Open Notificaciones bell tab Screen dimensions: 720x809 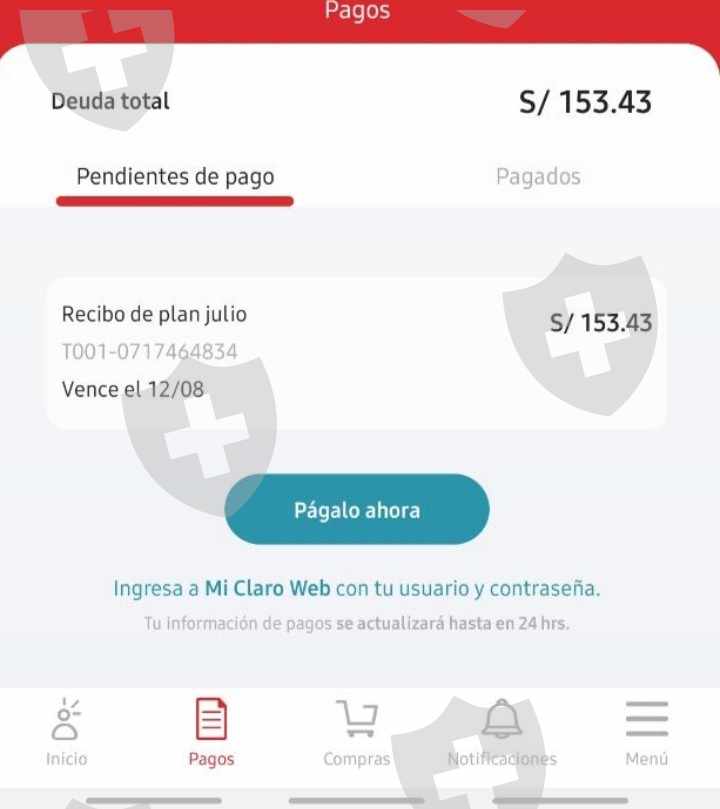pyautogui.click(x=502, y=733)
